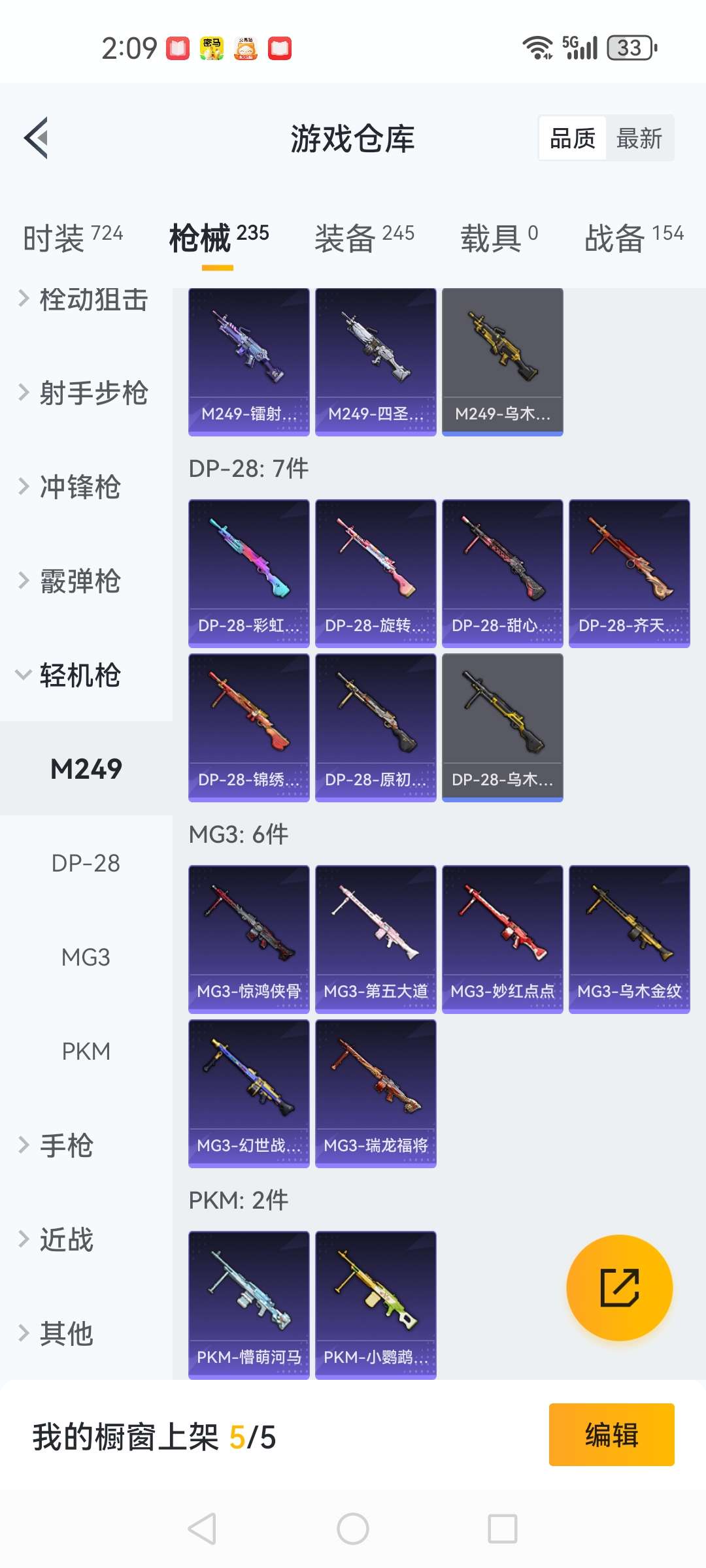Tap the 编辑 button for showcase
Screen dimensions: 706x1568
coord(611,1435)
